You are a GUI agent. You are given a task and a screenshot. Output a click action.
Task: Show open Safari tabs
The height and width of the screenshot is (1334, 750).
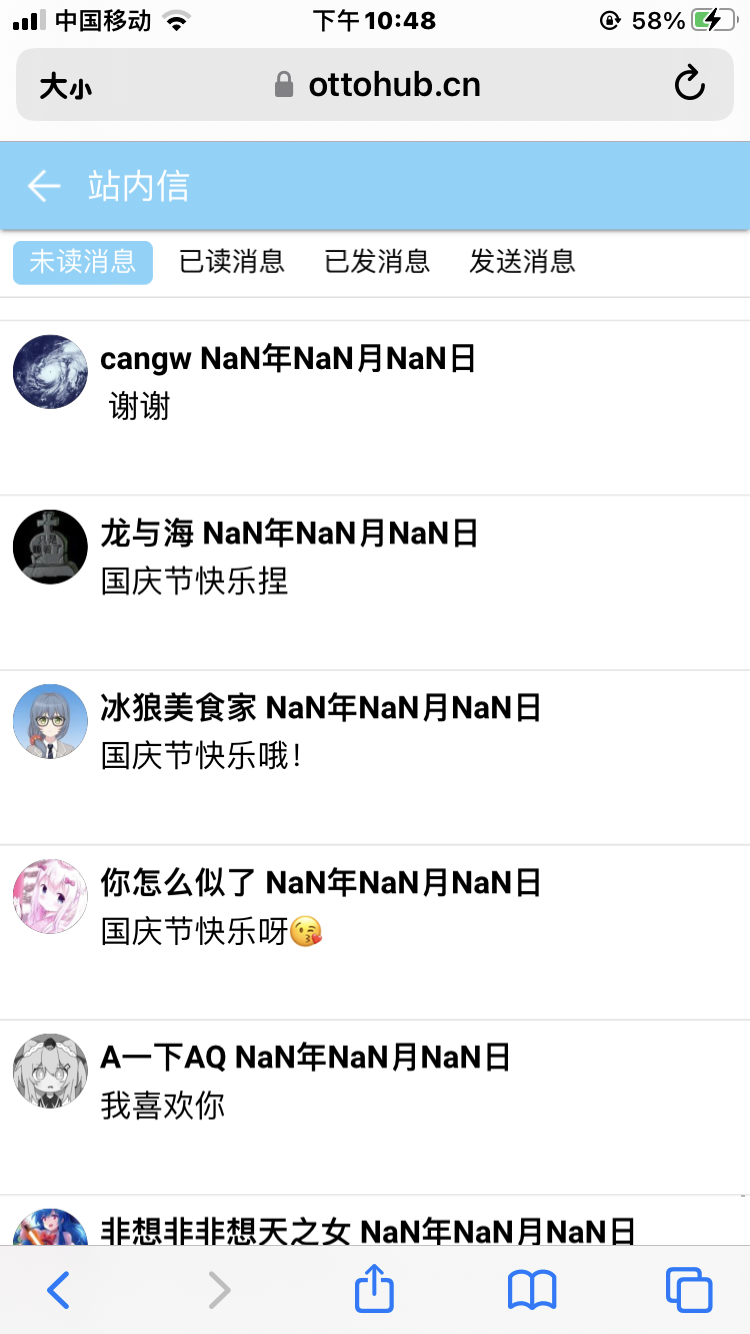click(689, 1290)
